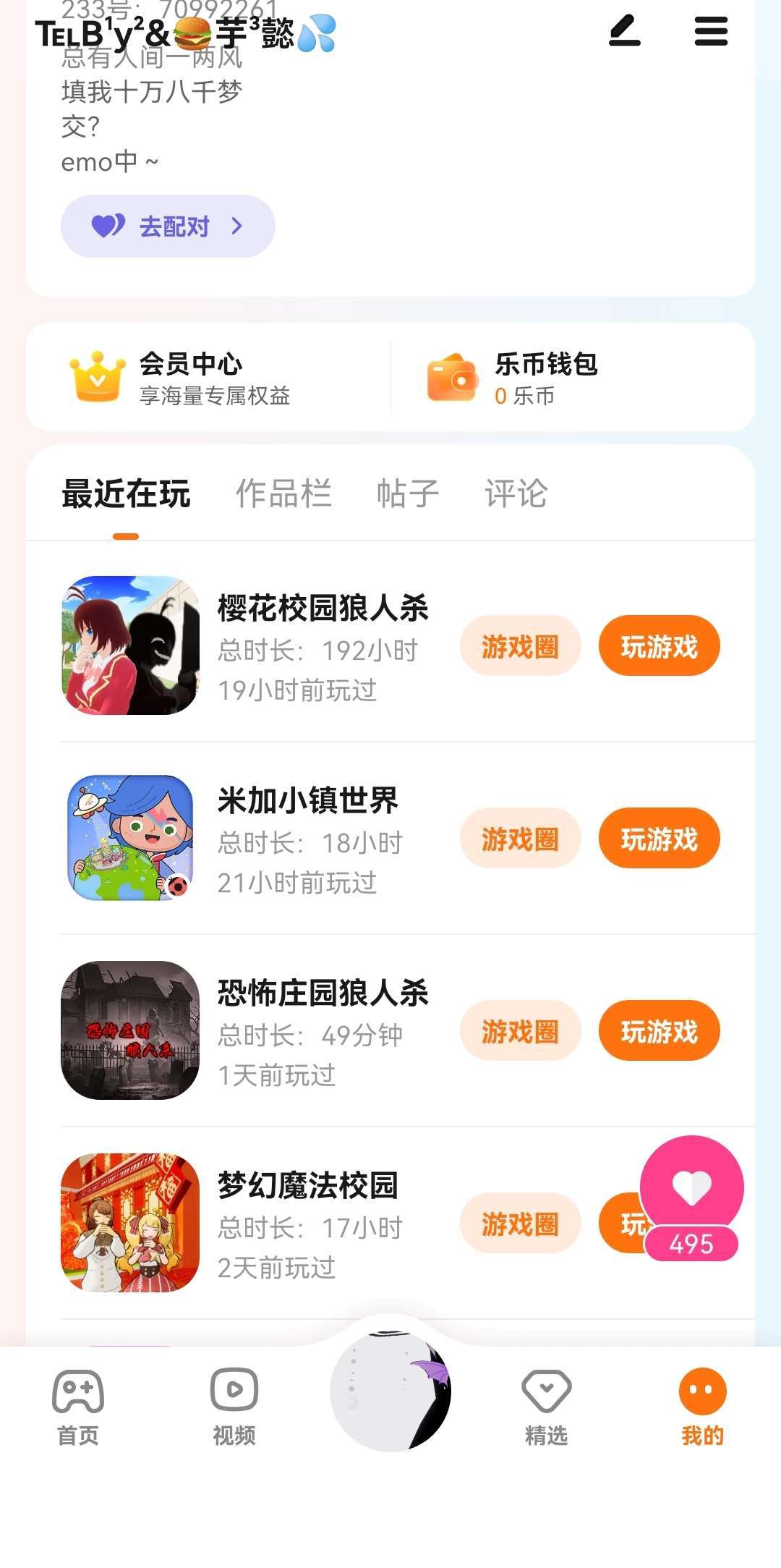
Task: Switch to the 评论 tab
Action: coord(516,494)
